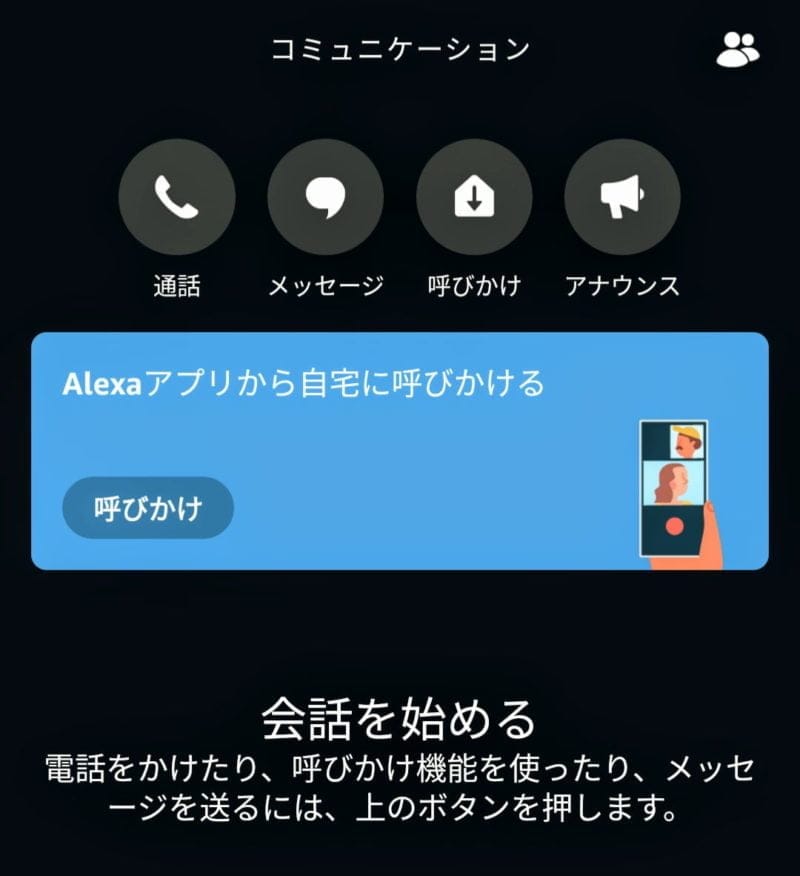Open messaging via the speech bubble icon

click(326, 197)
